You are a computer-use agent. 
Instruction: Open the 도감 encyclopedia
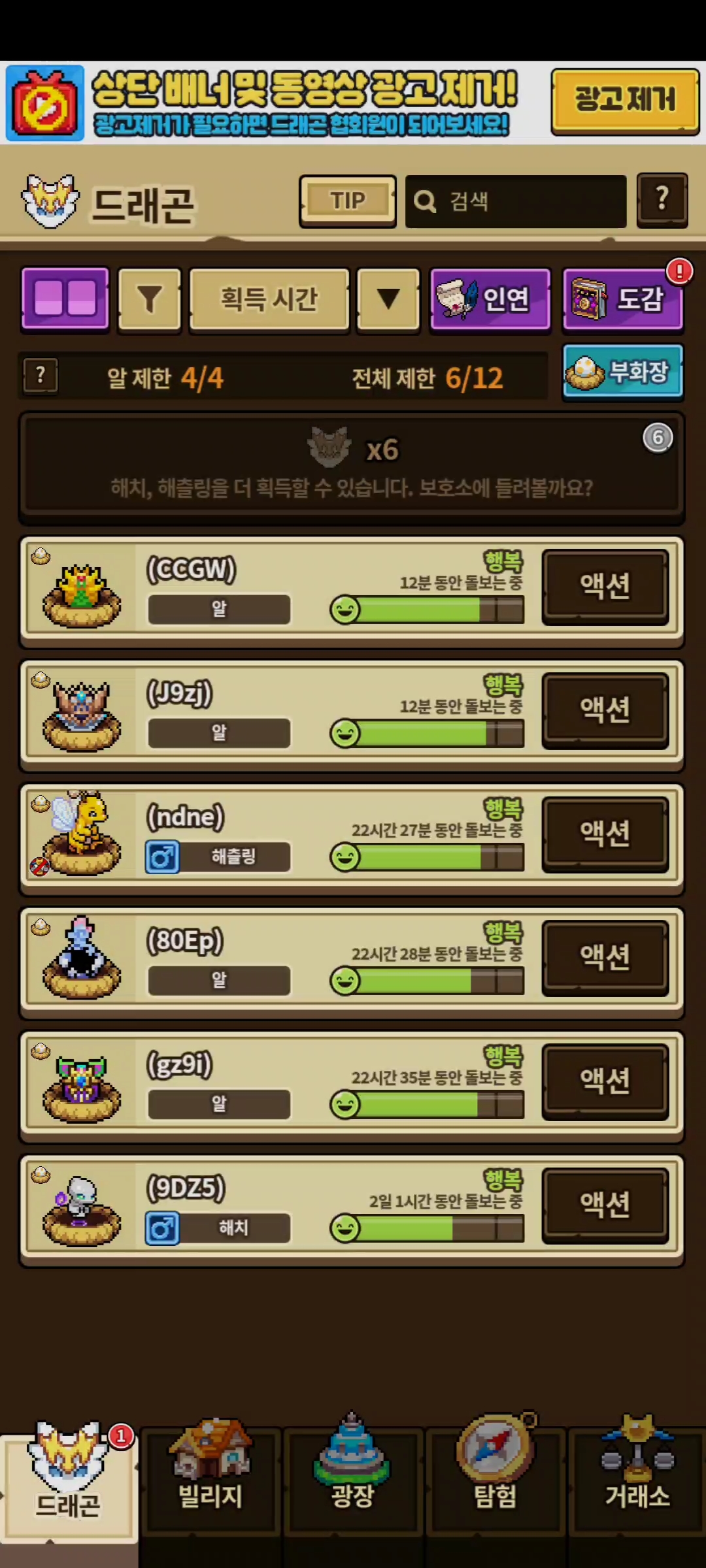(622, 300)
